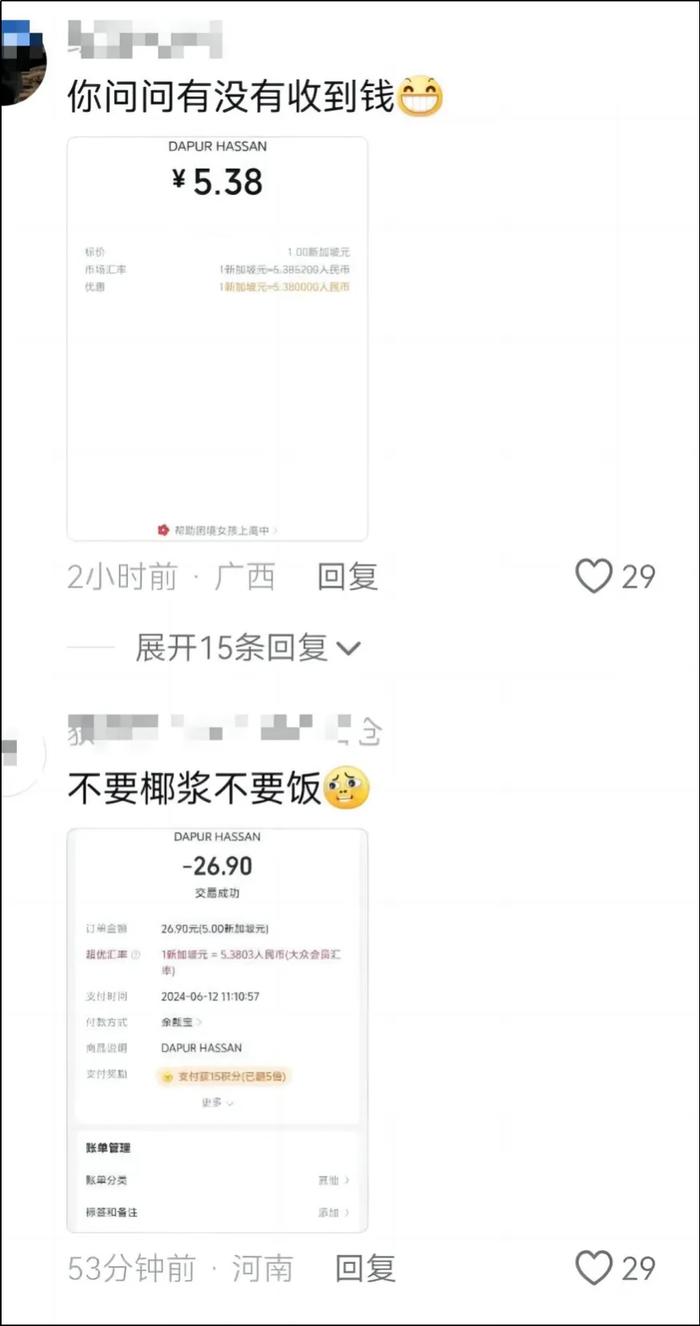Open the -26.90 transaction image in the second comment

pyautogui.click(x=217, y=1030)
